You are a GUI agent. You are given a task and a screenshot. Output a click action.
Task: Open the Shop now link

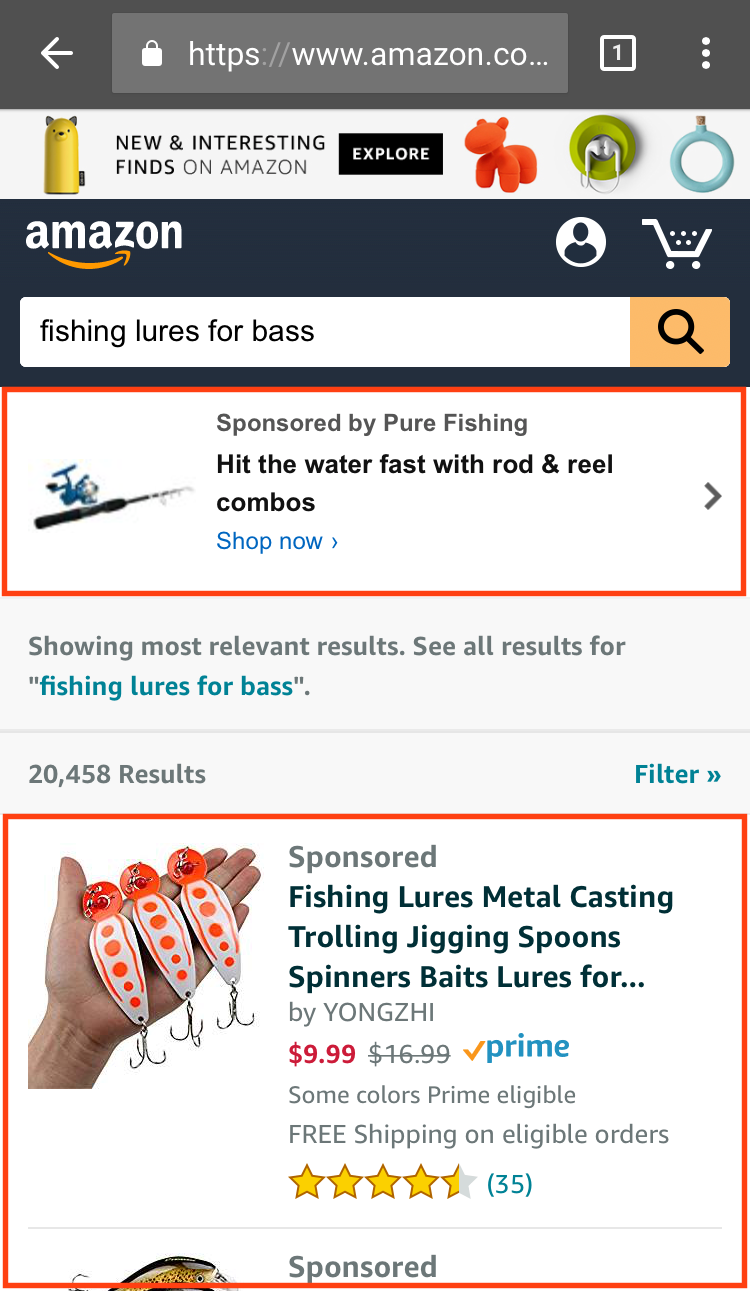277,541
